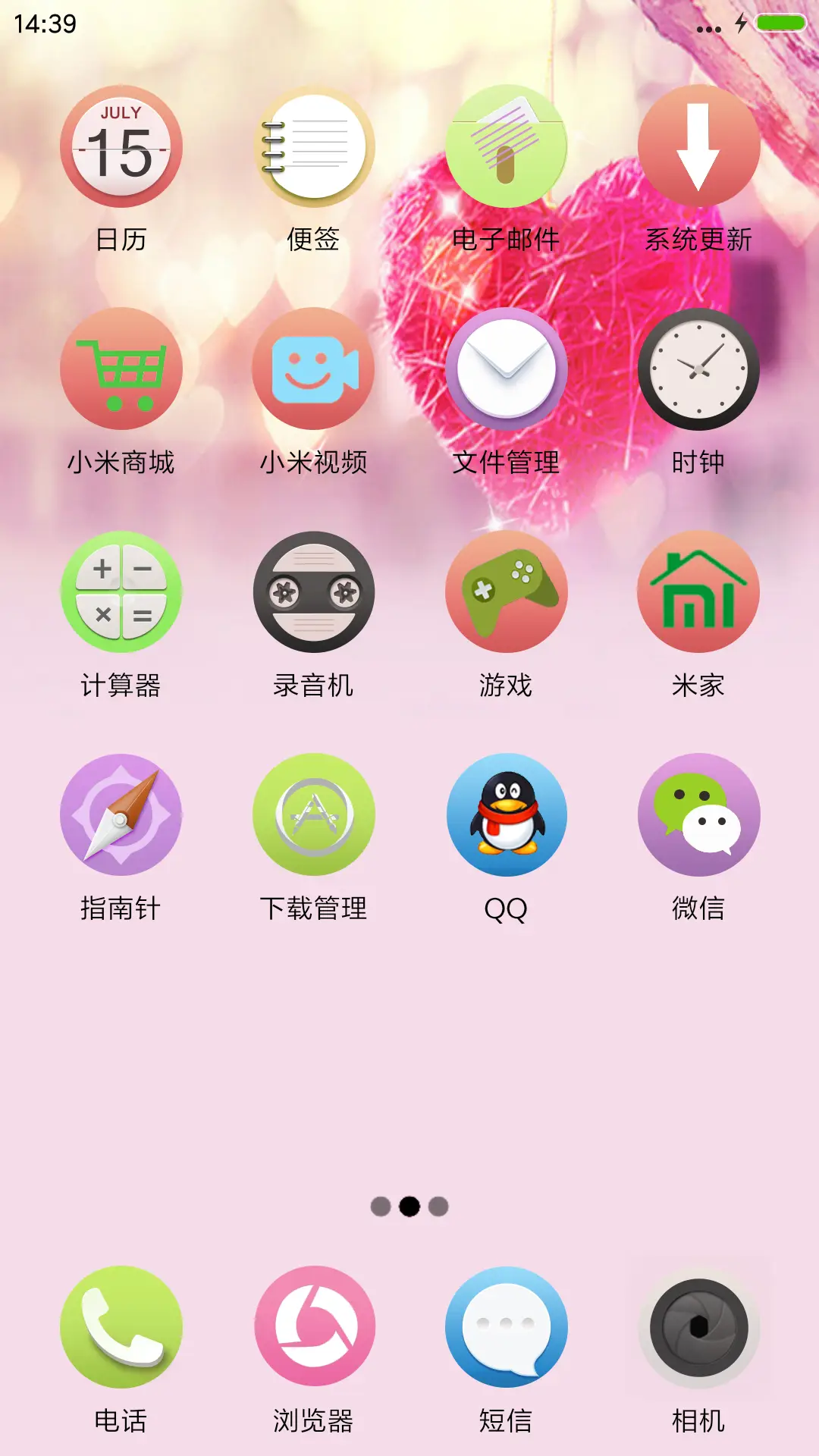Check for updates in 系统更新
Image resolution: width=819 pixels, height=1456 pixels.
pos(698,149)
